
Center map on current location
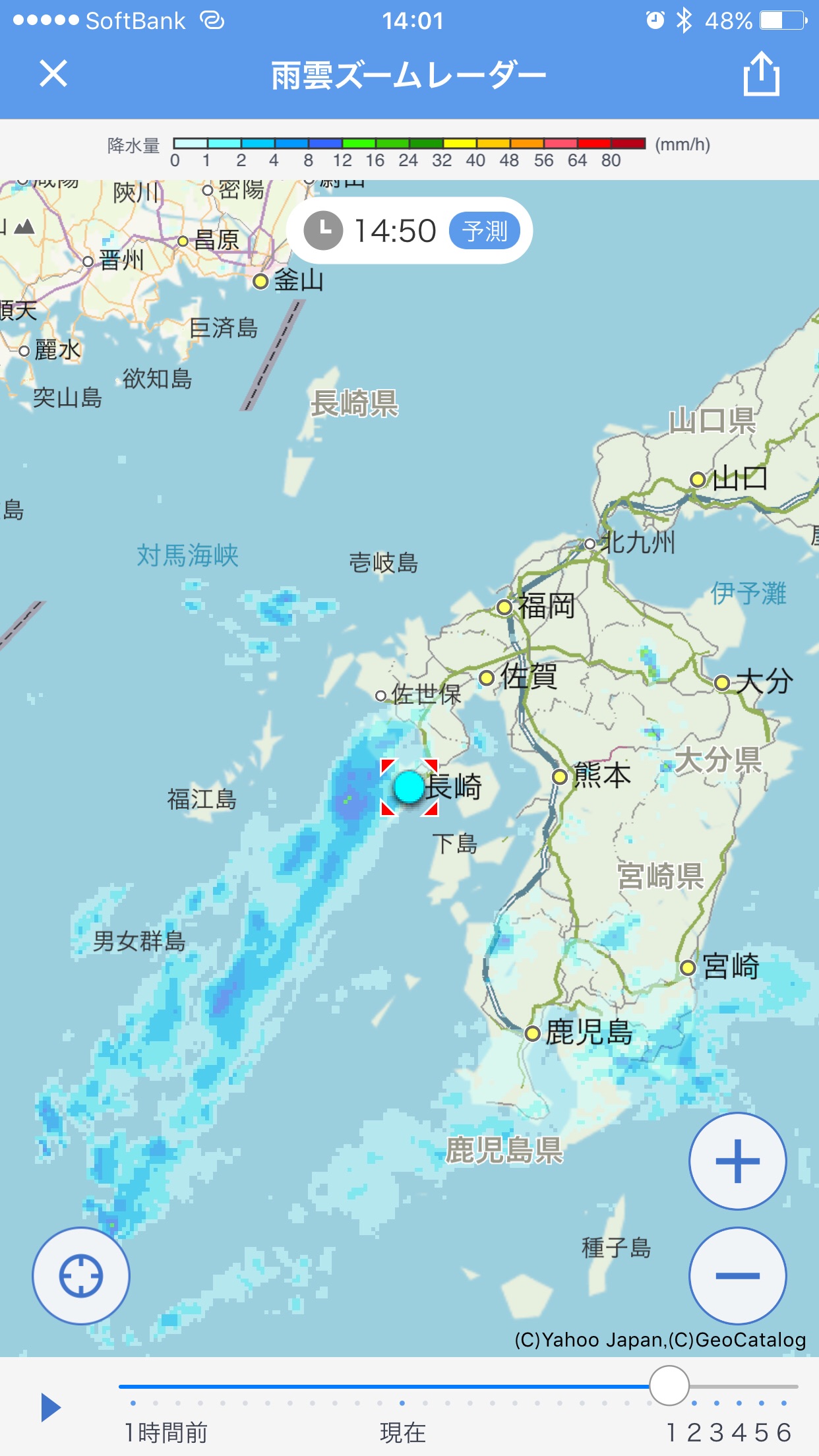pyautogui.click(x=81, y=1275)
